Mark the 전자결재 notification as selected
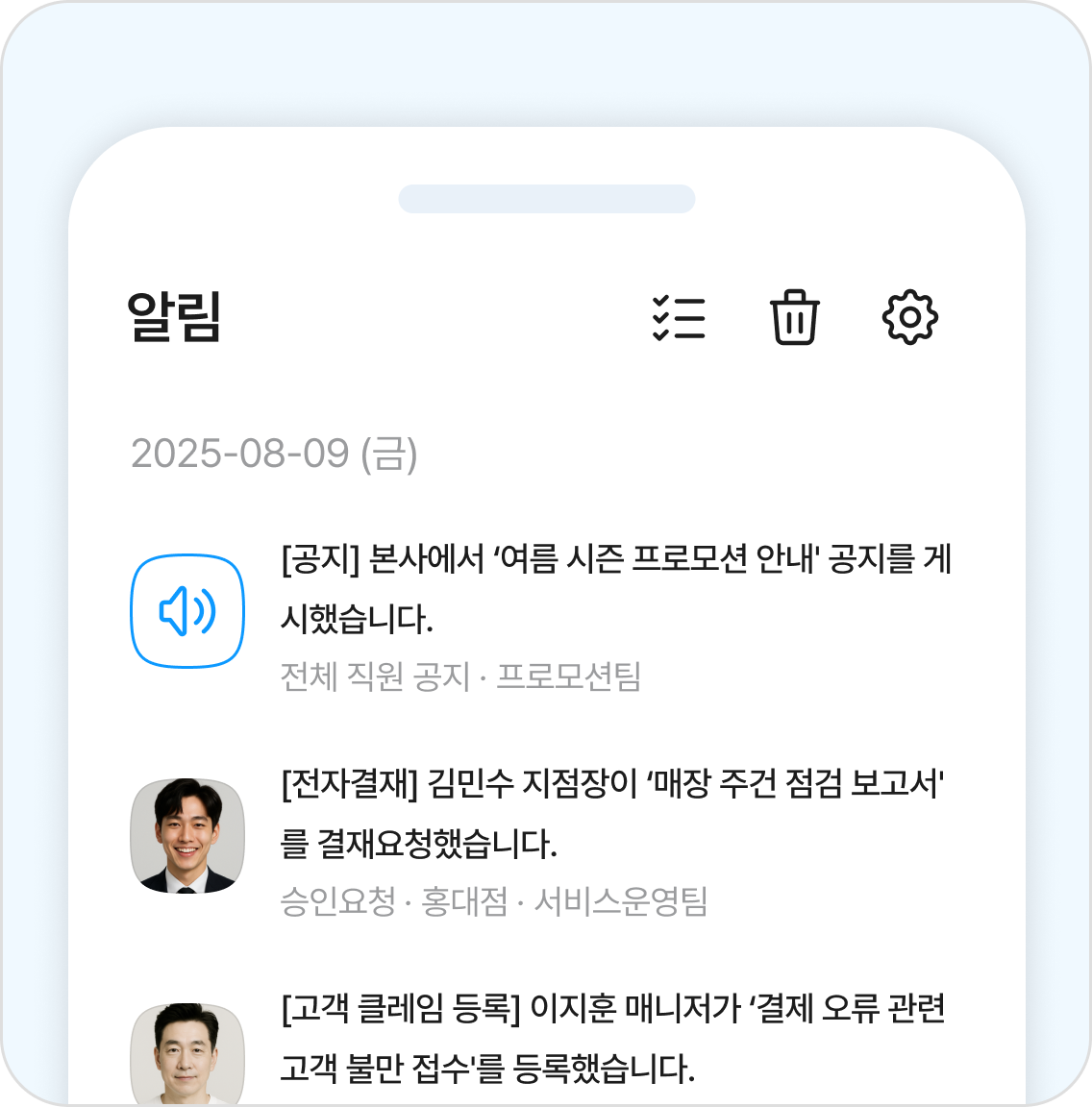The image size is (1092, 1107). (x=615, y=817)
